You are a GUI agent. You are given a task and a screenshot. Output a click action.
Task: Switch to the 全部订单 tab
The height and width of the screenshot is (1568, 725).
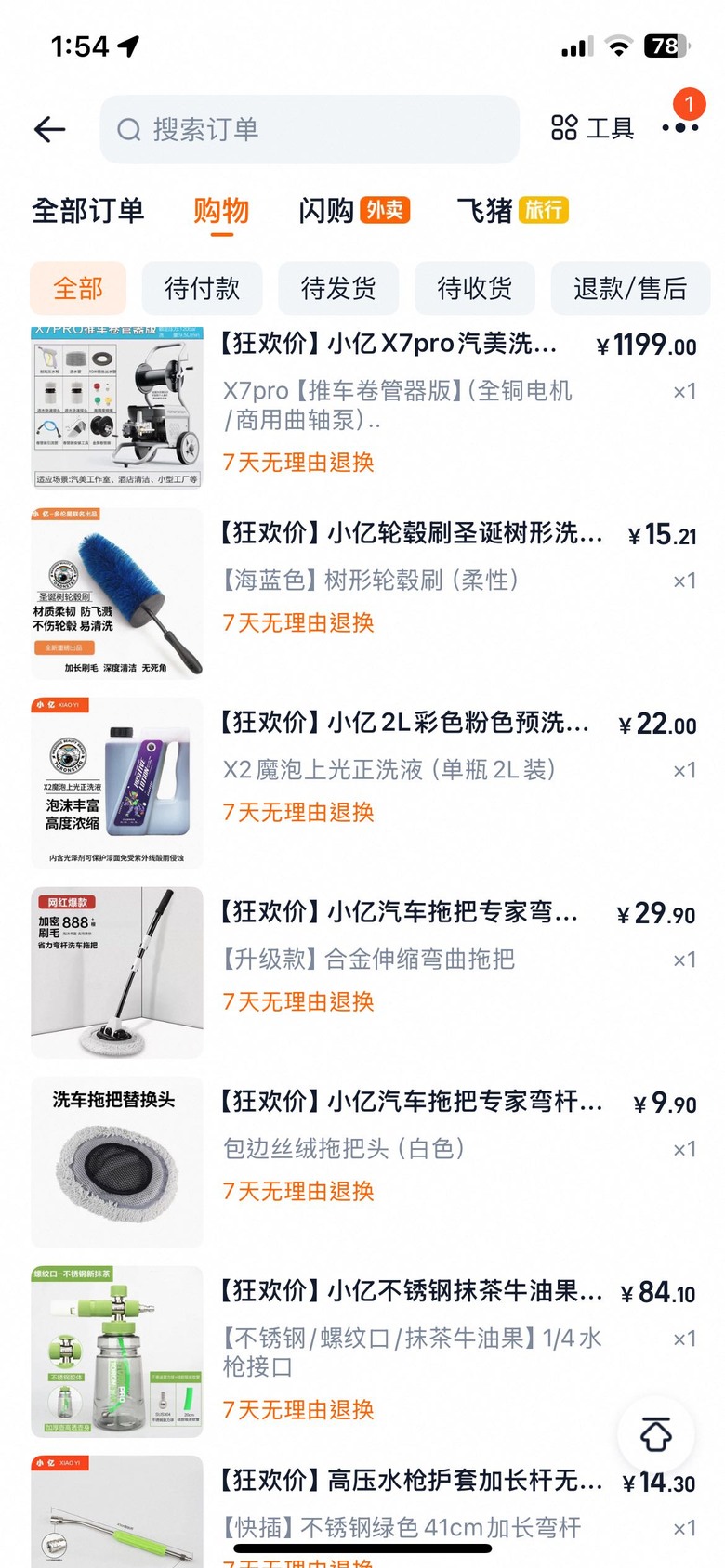click(88, 211)
